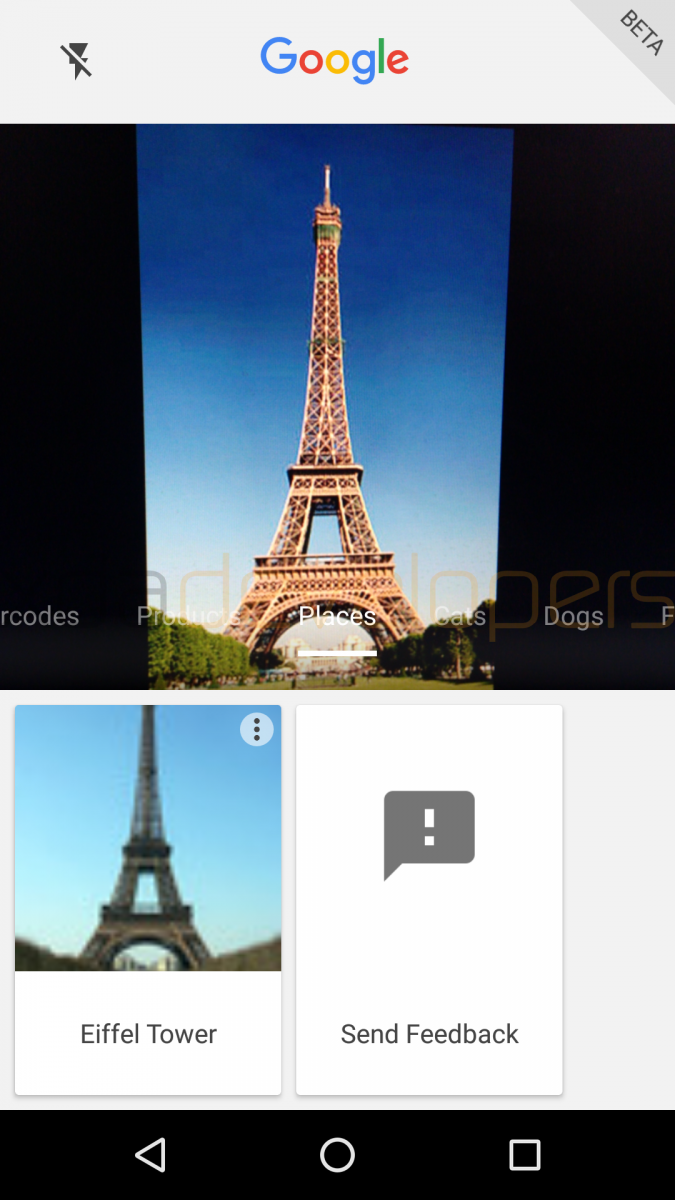Image resolution: width=675 pixels, height=1200 pixels.
Task: Open recent apps from navigation bar
Action: click(525, 1155)
